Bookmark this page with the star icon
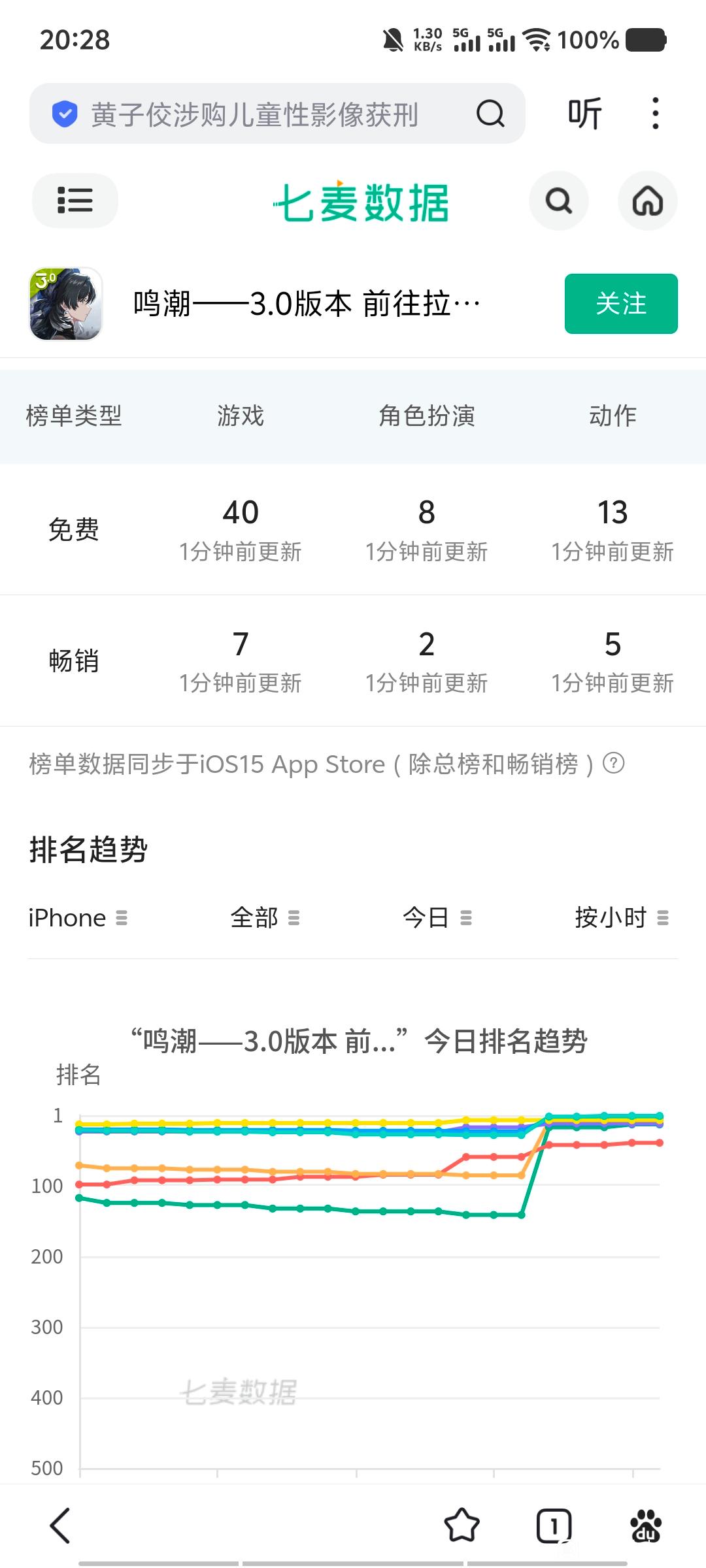Screen dimensions: 706x1568 [462, 1526]
